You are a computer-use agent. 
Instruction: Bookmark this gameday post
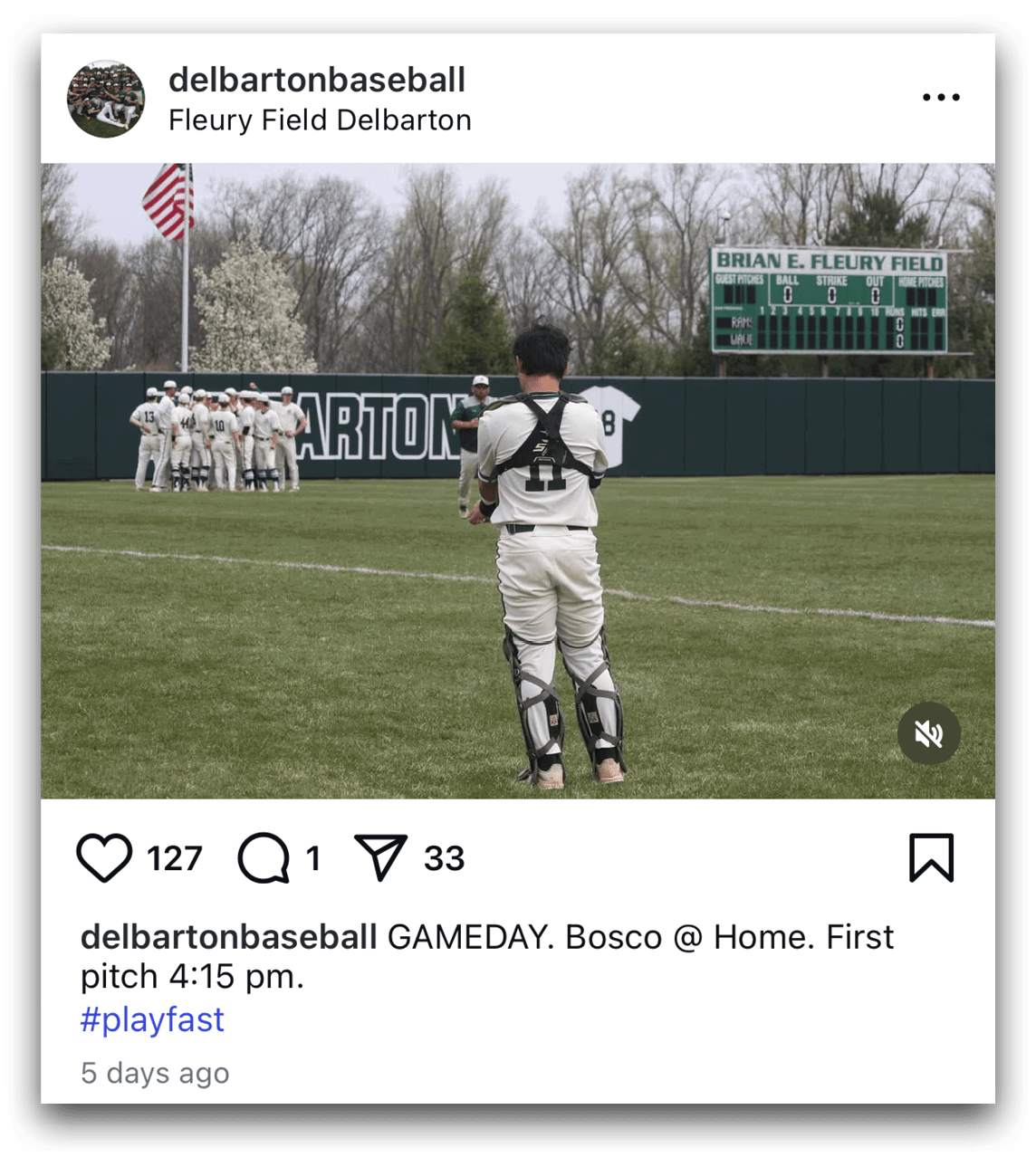click(931, 857)
